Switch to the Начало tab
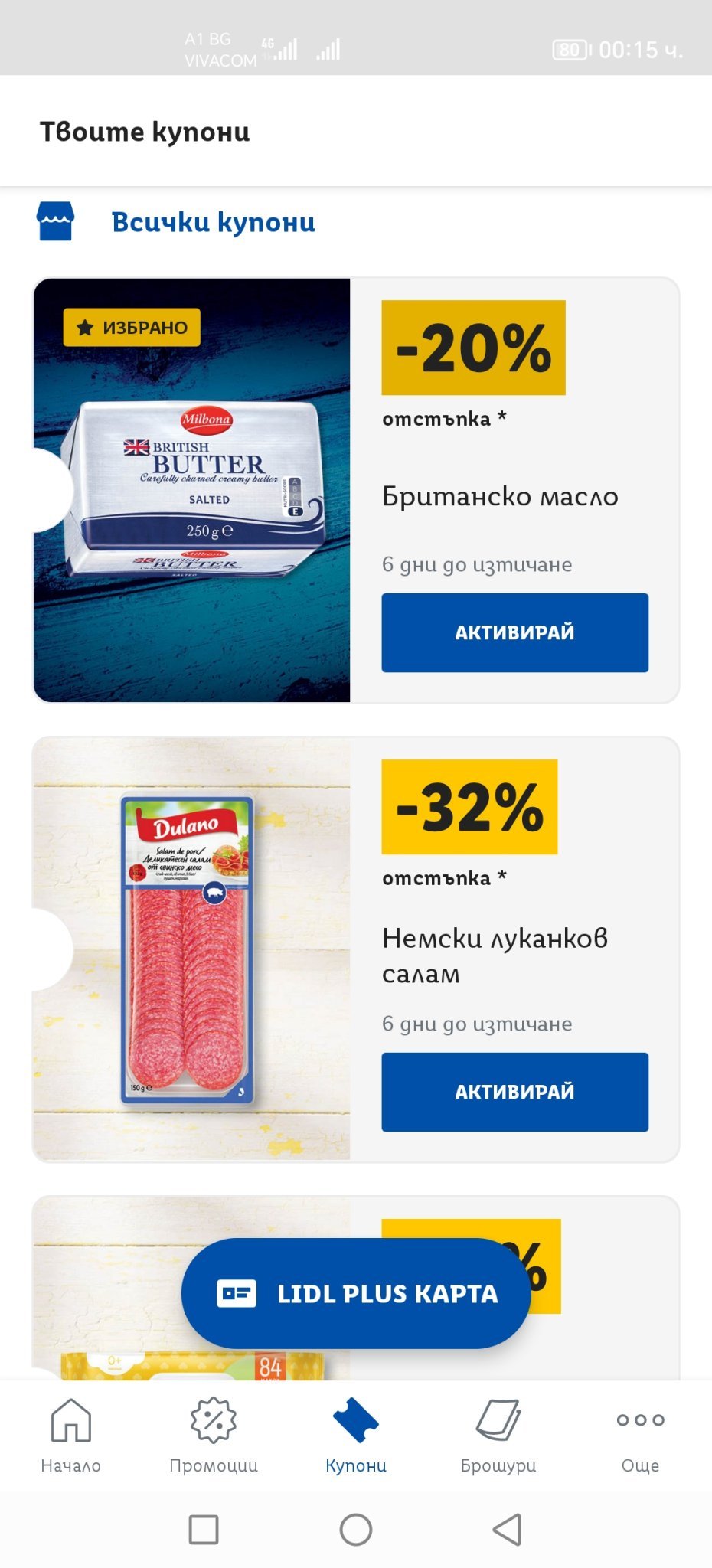 coord(70,1436)
